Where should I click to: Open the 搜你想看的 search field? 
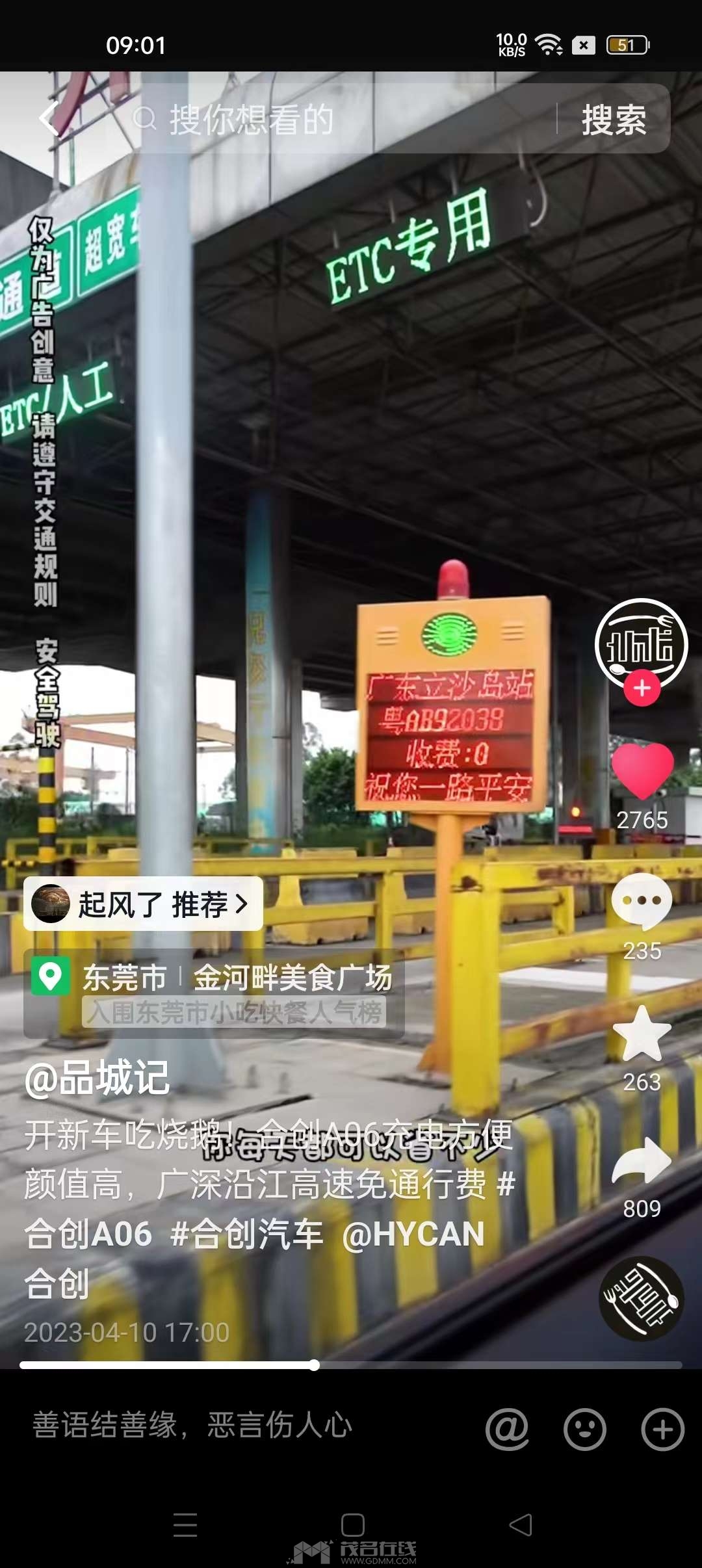tap(344, 120)
